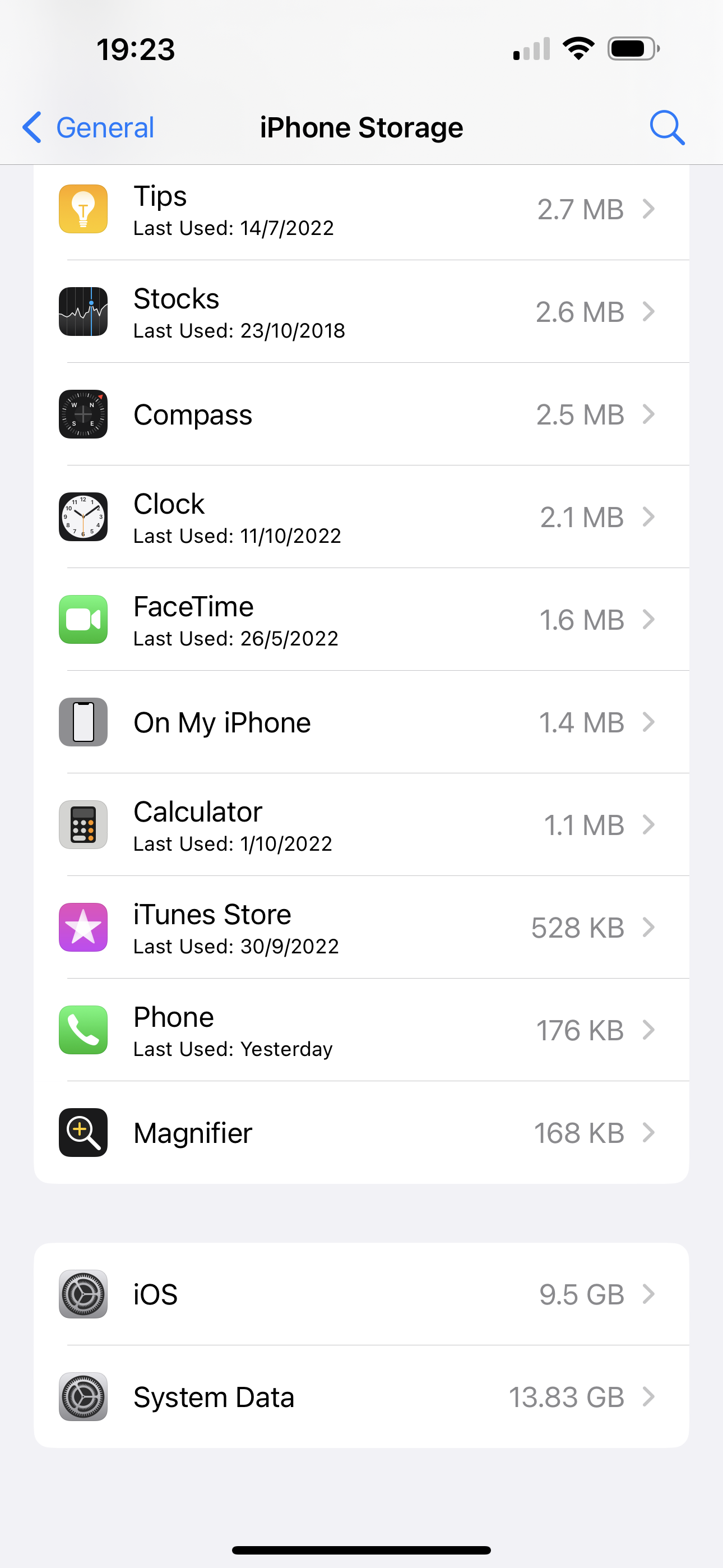This screenshot has width=723, height=1568.
Task: Open the Stocks app storage row
Action: 361,312
